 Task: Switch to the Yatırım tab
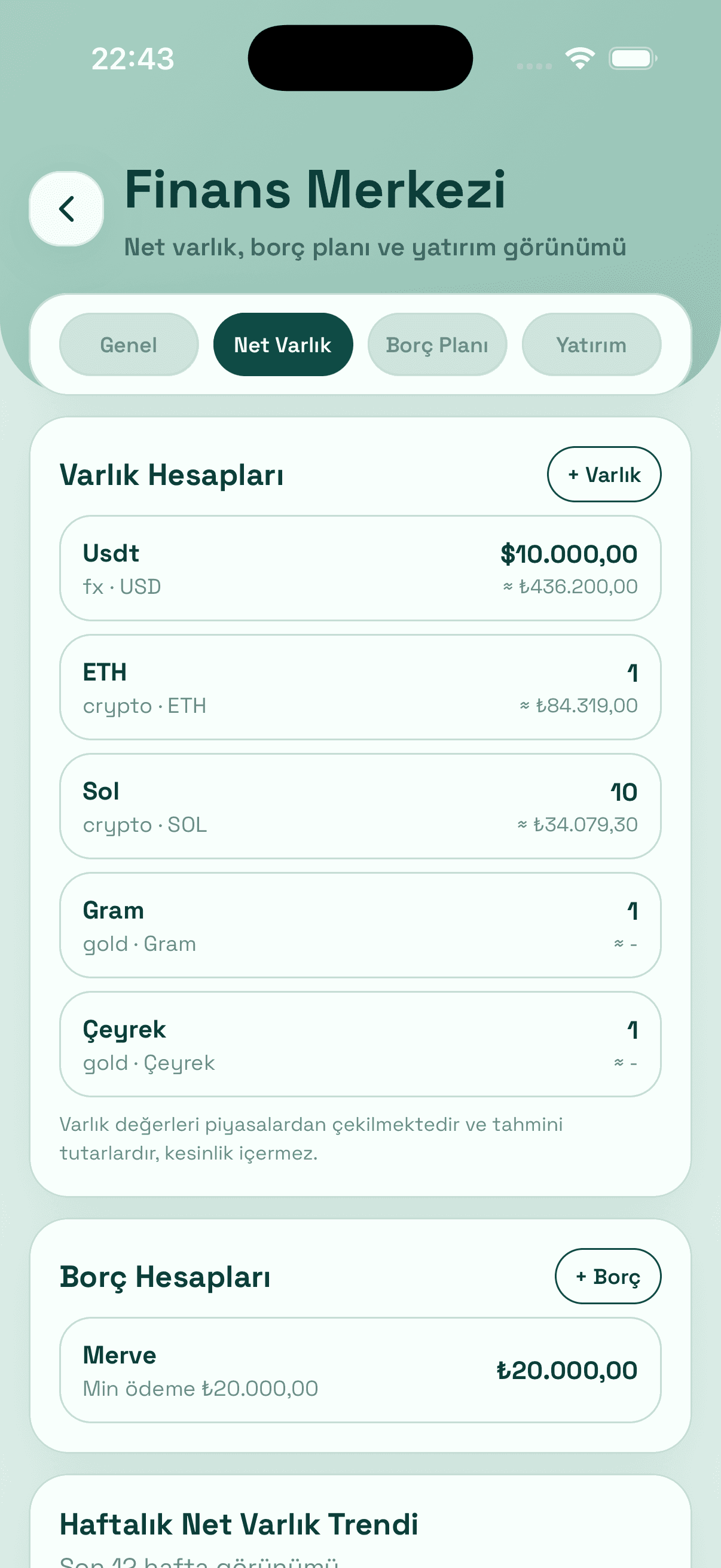[591, 344]
